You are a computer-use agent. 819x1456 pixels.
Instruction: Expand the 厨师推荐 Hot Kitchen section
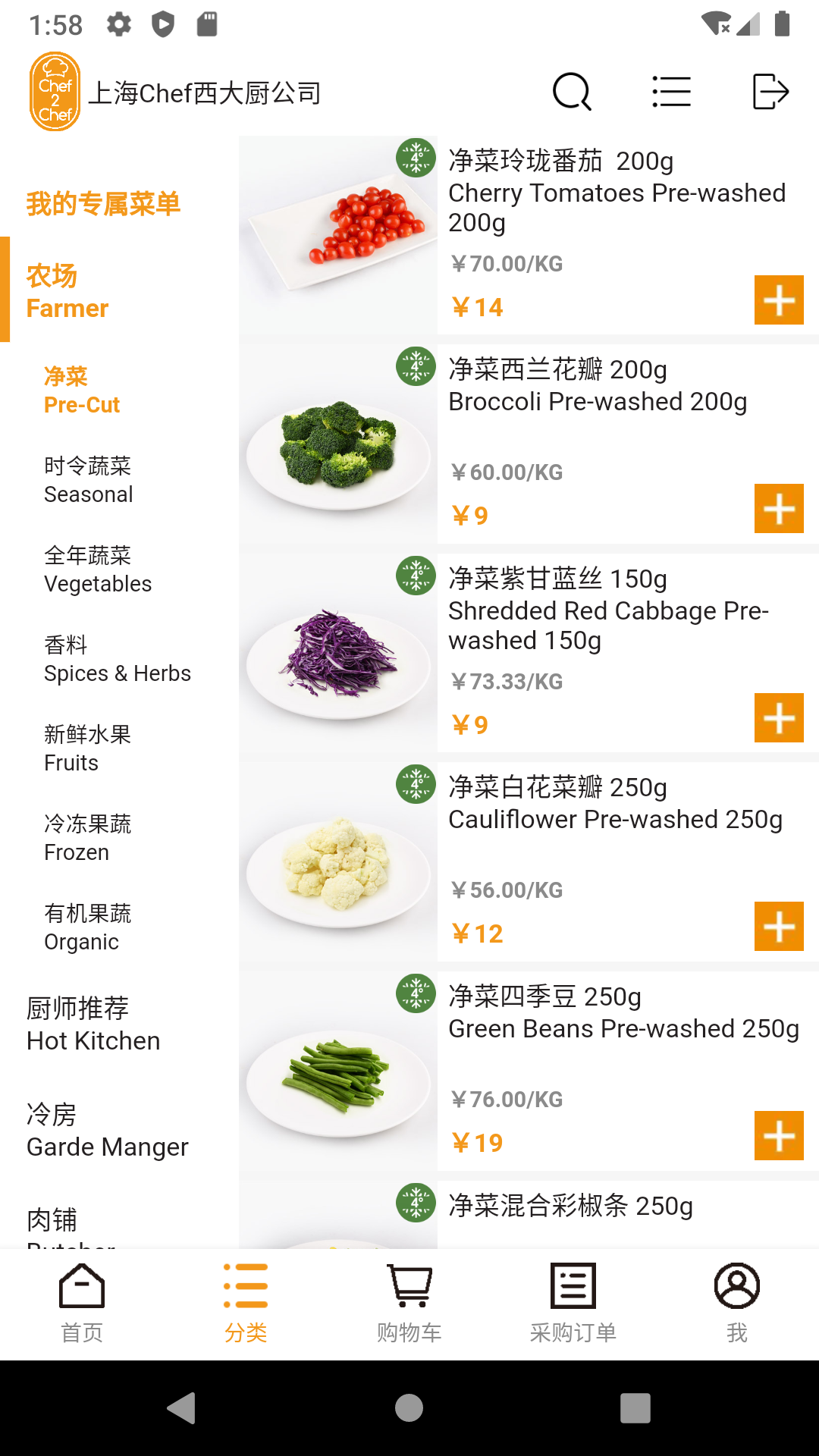coord(93,1024)
